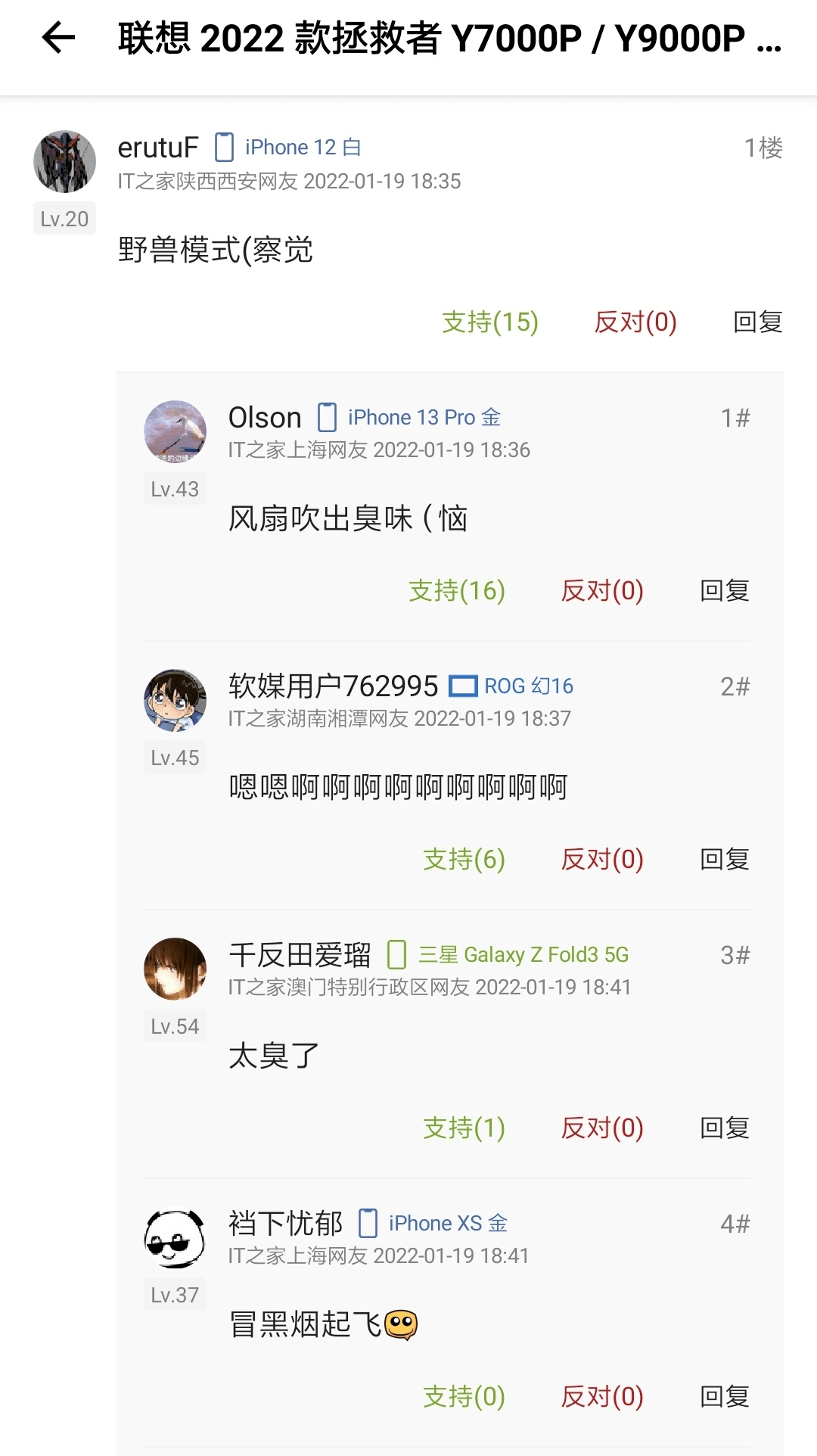This screenshot has width=817, height=1456.
Task: Click the Galaxy Z Fold3 phone icon
Action: point(396,955)
